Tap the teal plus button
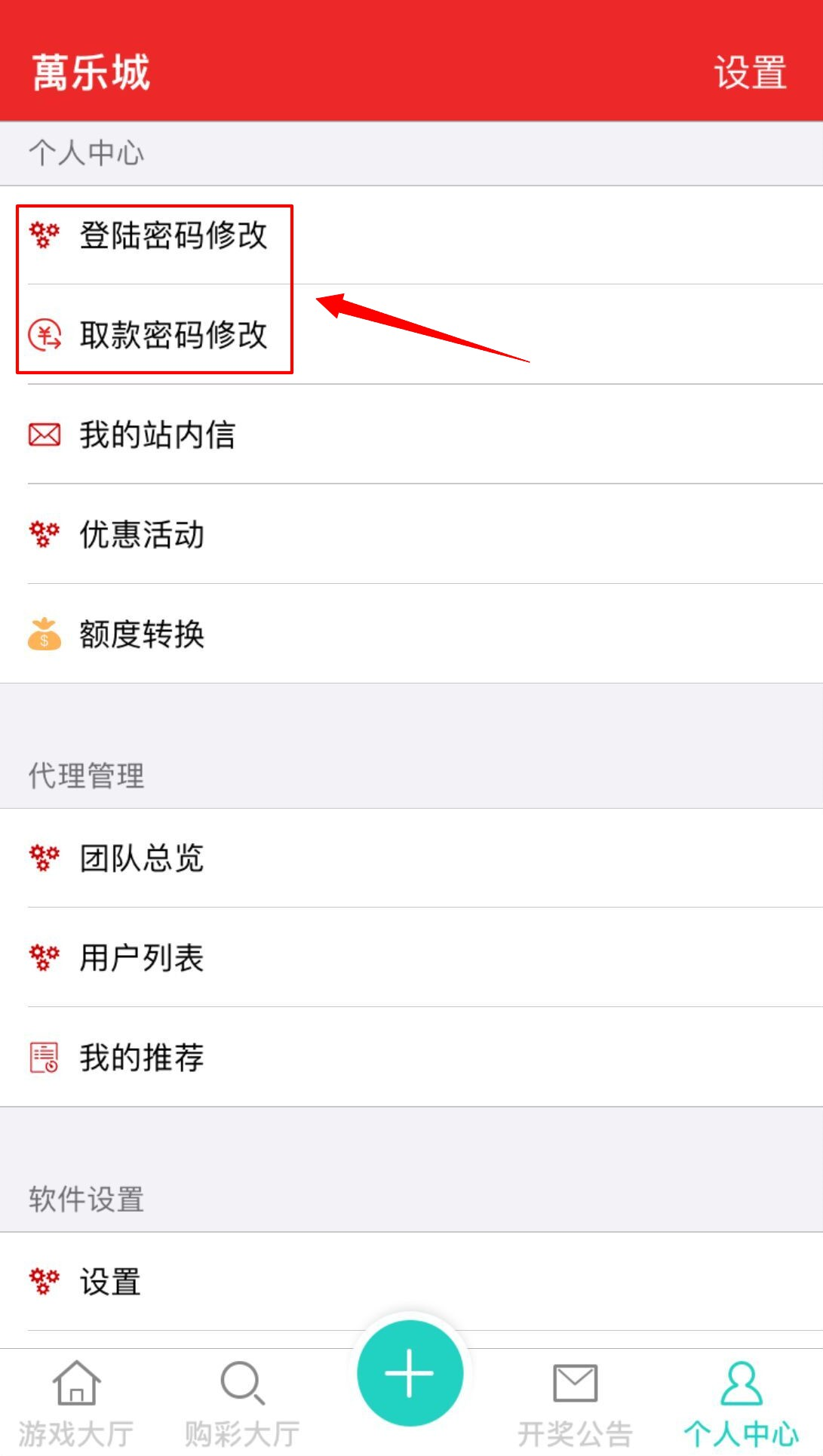823x1456 pixels. tap(410, 1373)
